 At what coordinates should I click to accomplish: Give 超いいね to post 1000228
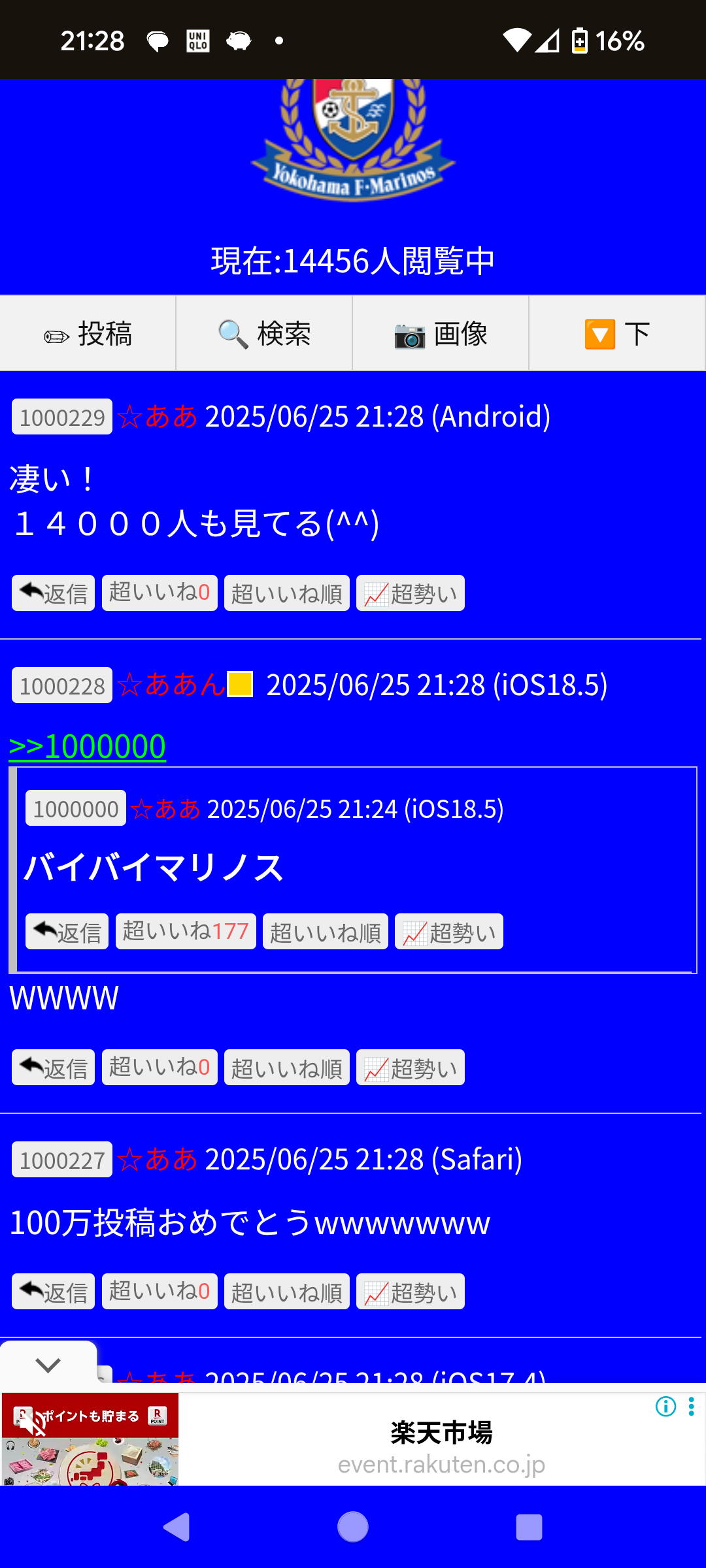(160, 1068)
